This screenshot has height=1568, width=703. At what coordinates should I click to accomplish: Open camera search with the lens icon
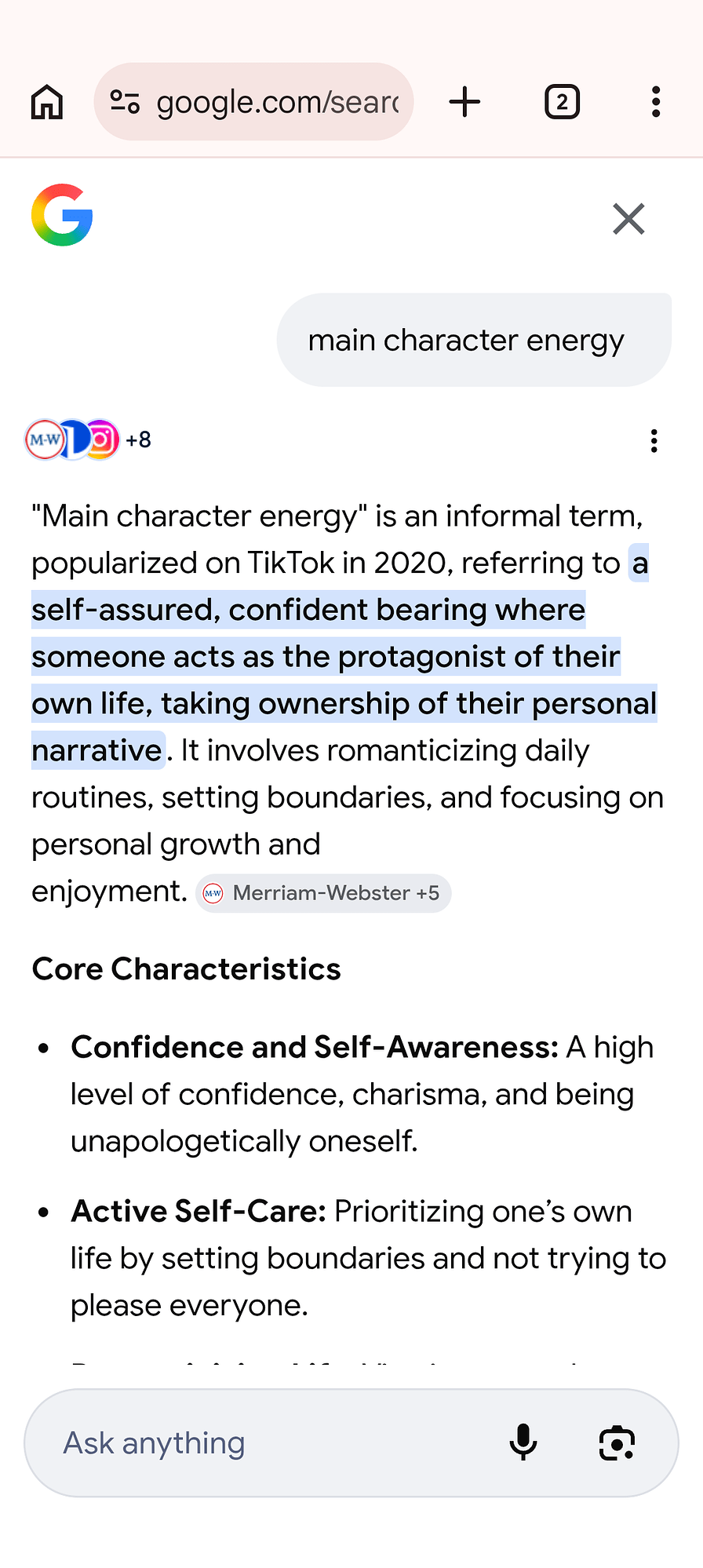[617, 1443]
